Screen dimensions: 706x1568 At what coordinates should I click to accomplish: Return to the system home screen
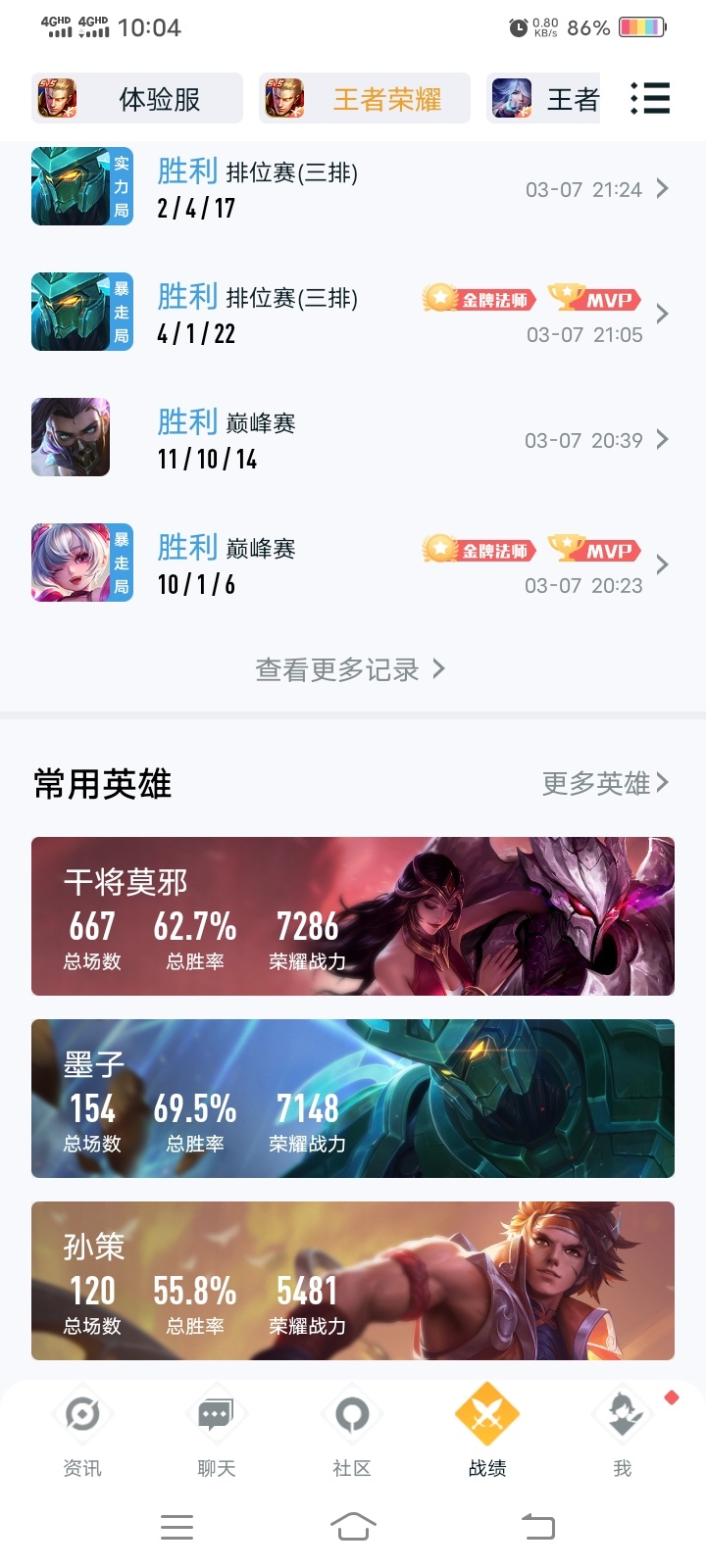click(353, 1526)
